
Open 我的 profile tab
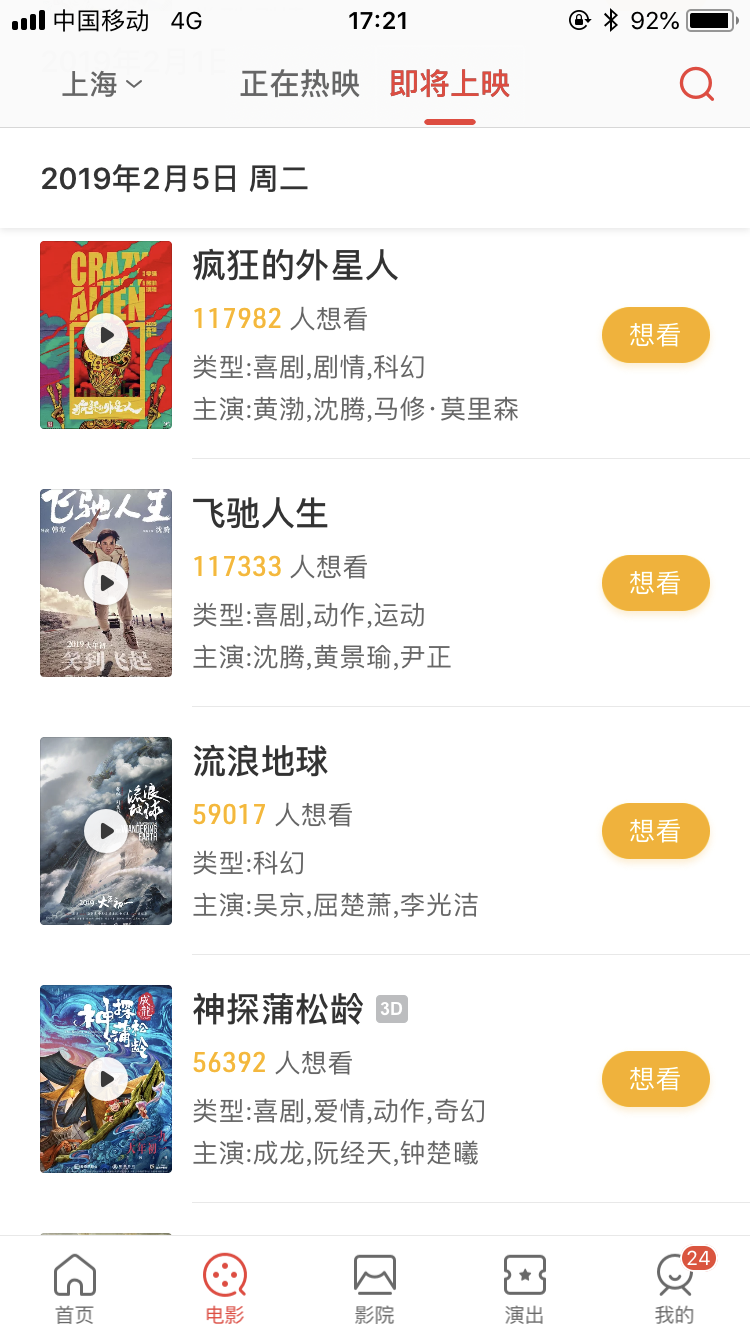(x=675, y=1289)
